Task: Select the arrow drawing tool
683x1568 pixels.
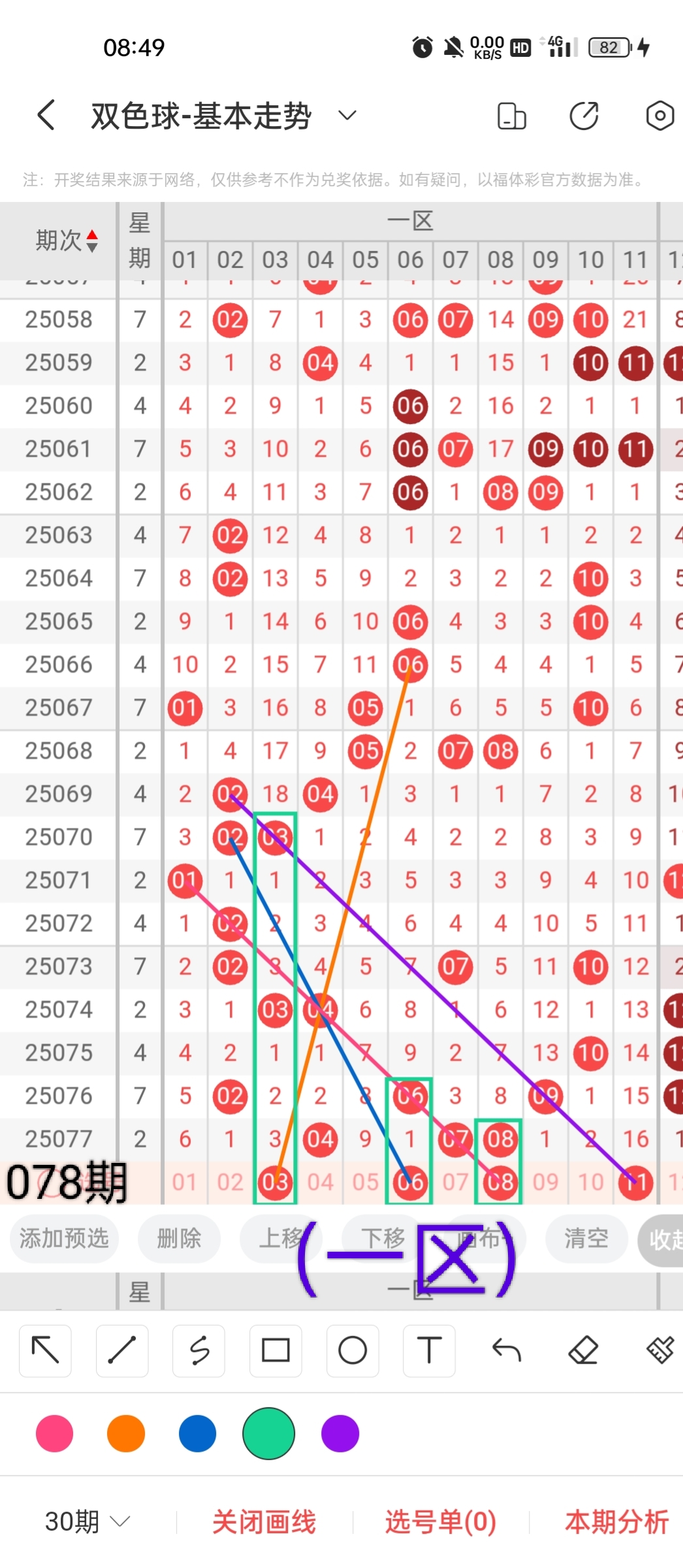Action: (x=45, y=1350)
